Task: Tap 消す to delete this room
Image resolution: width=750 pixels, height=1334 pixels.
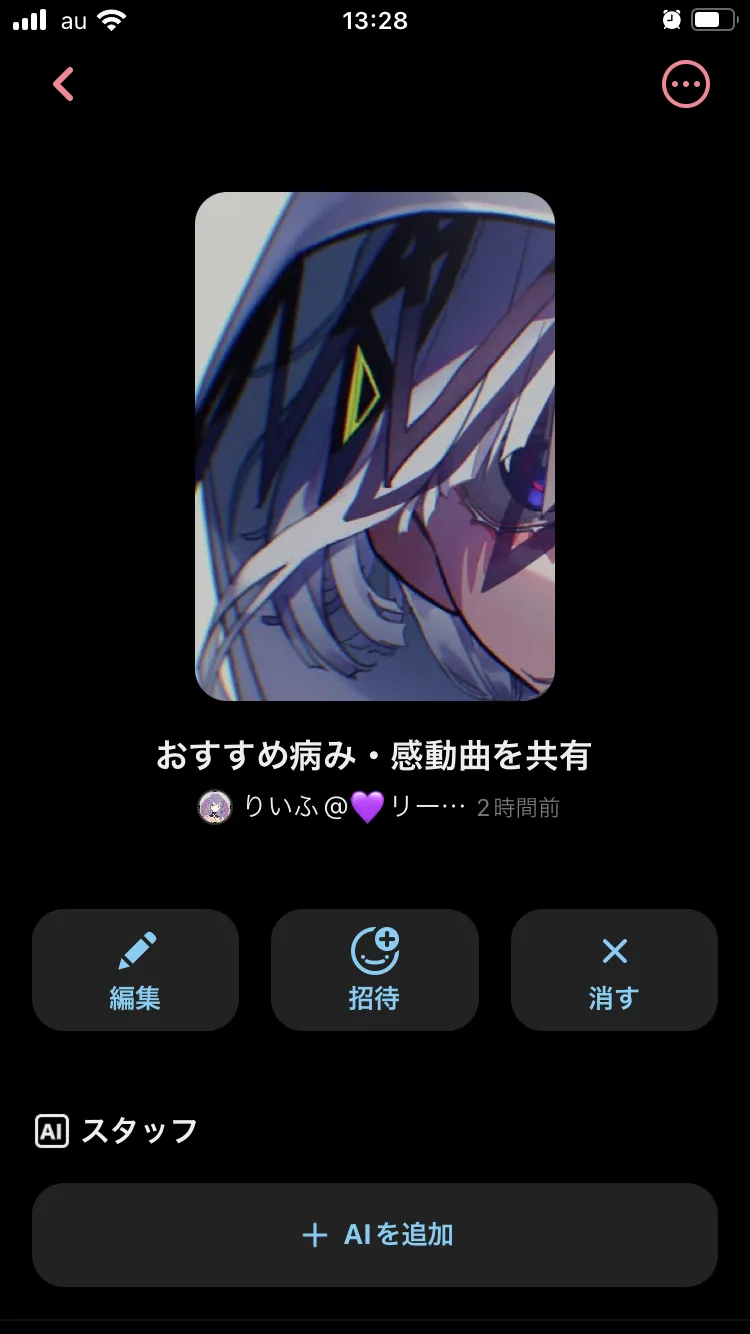Action: pyautogui.click(x=614, y=970)
